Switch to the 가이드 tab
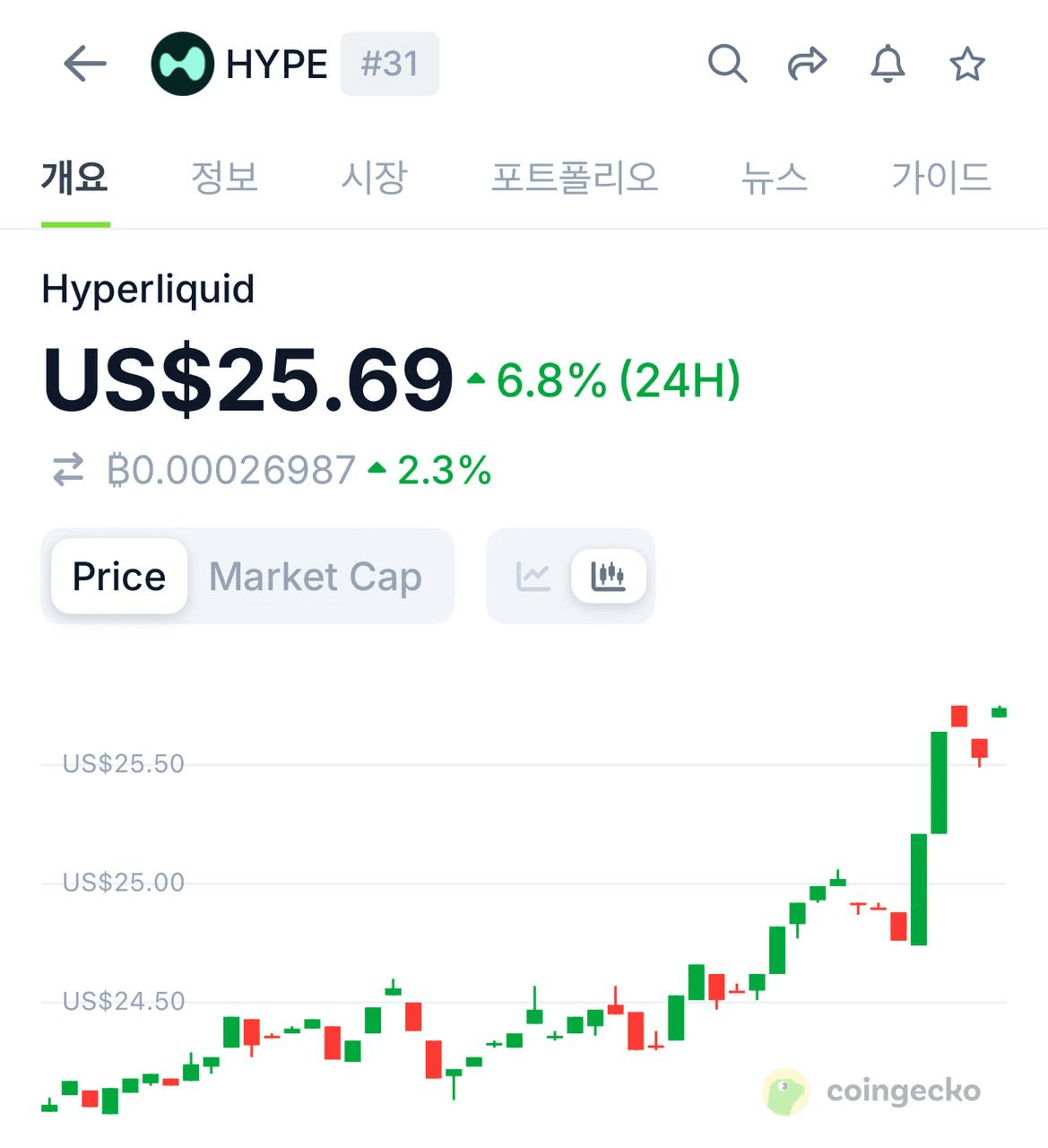 click(940, 177)
